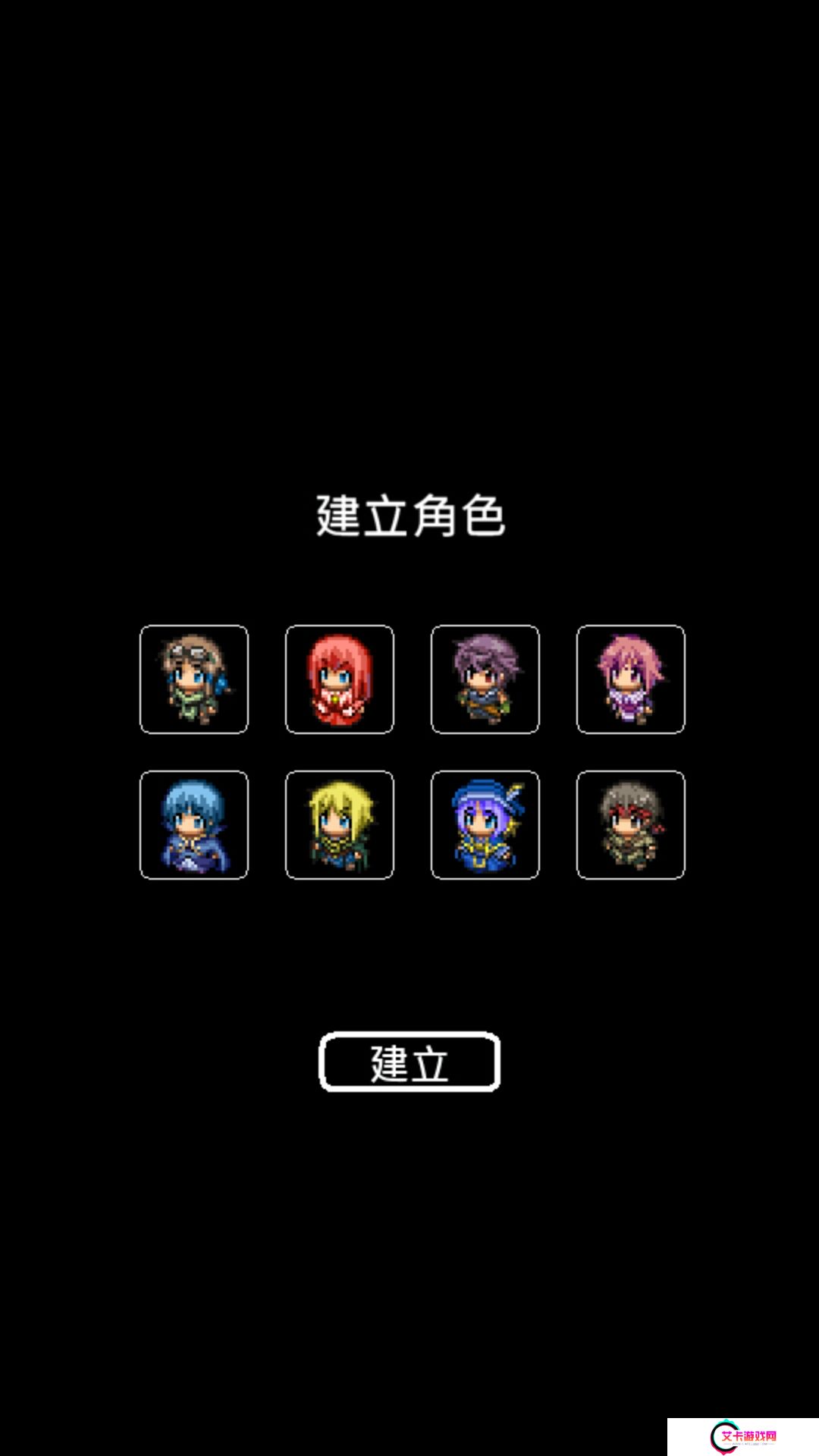
Task: Choose the red-headband soldier character
Action: point(631,825)
